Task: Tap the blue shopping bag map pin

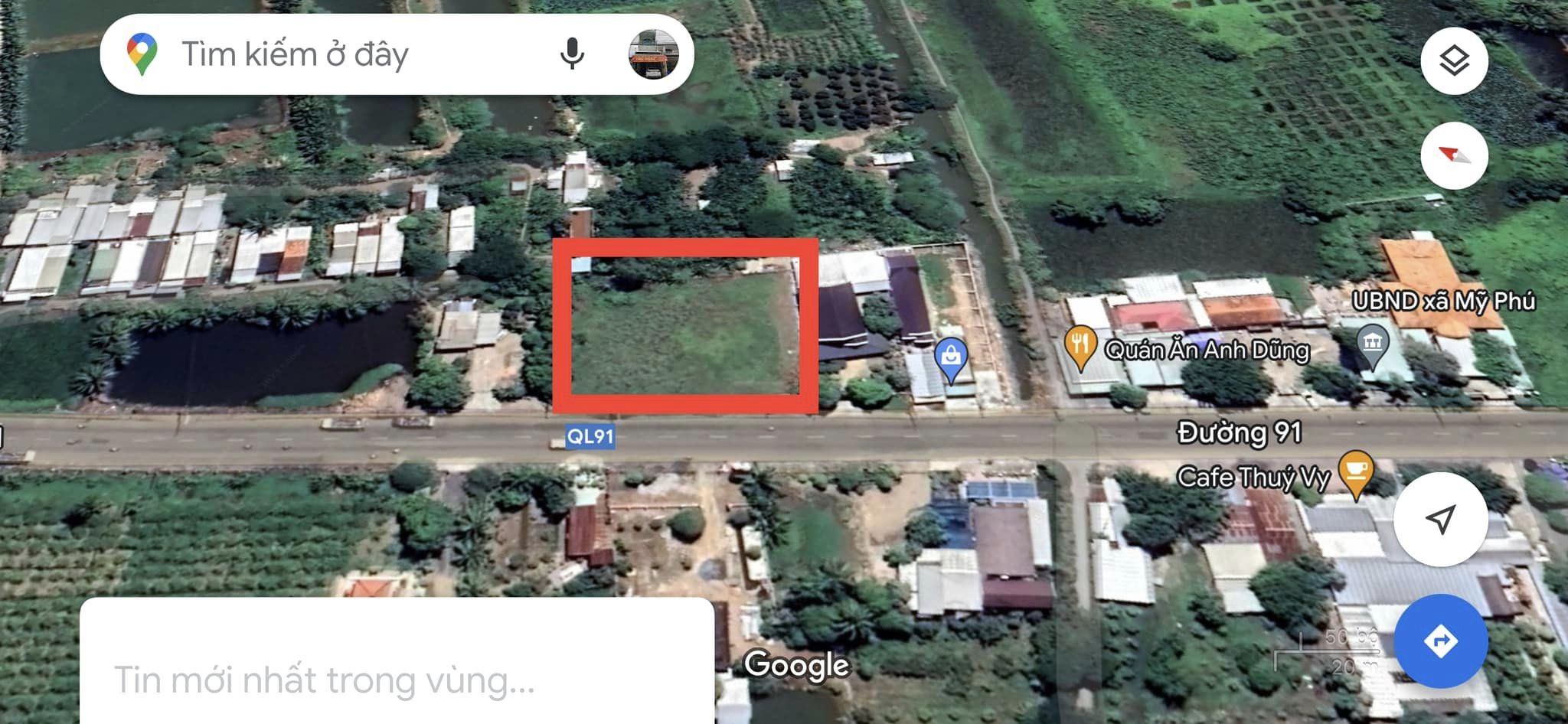Action: click(951, 358)
